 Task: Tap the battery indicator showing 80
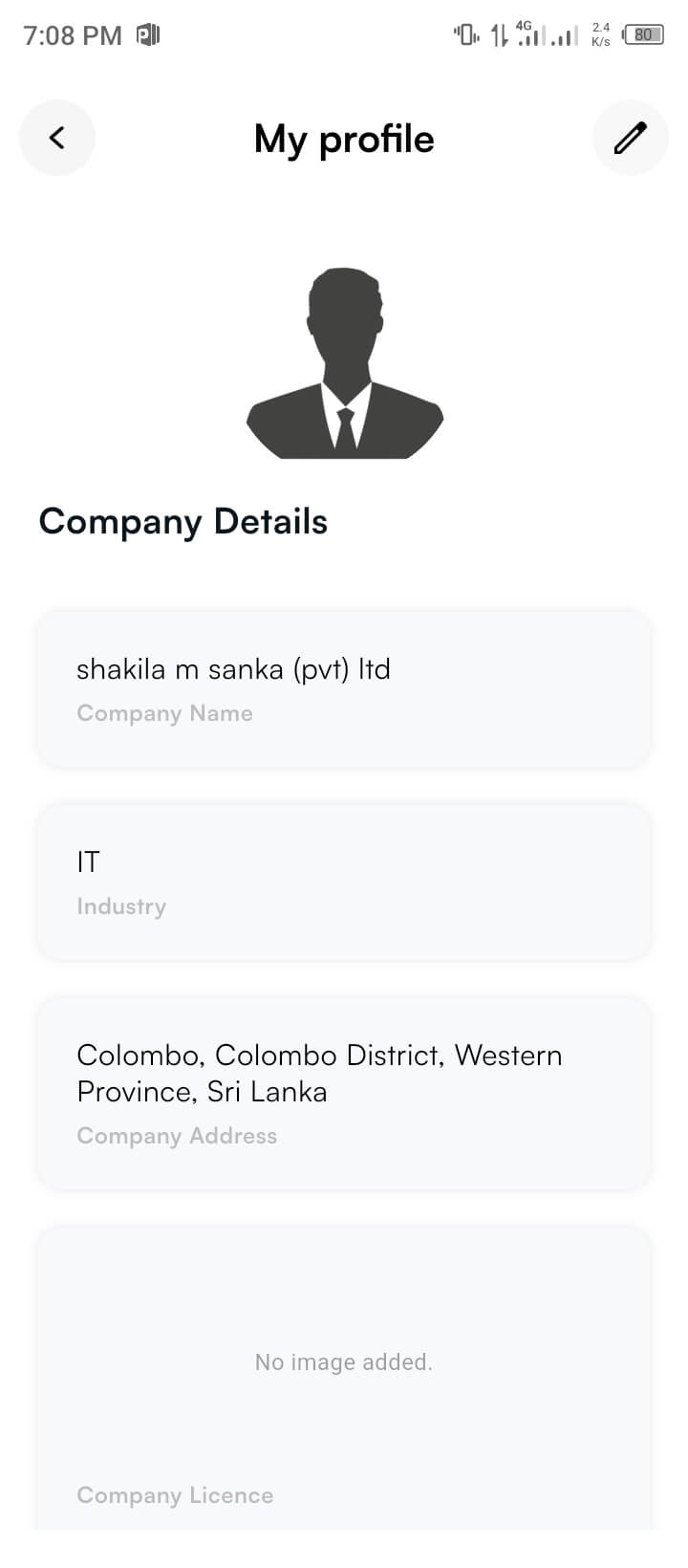click(x=644, y=34)
